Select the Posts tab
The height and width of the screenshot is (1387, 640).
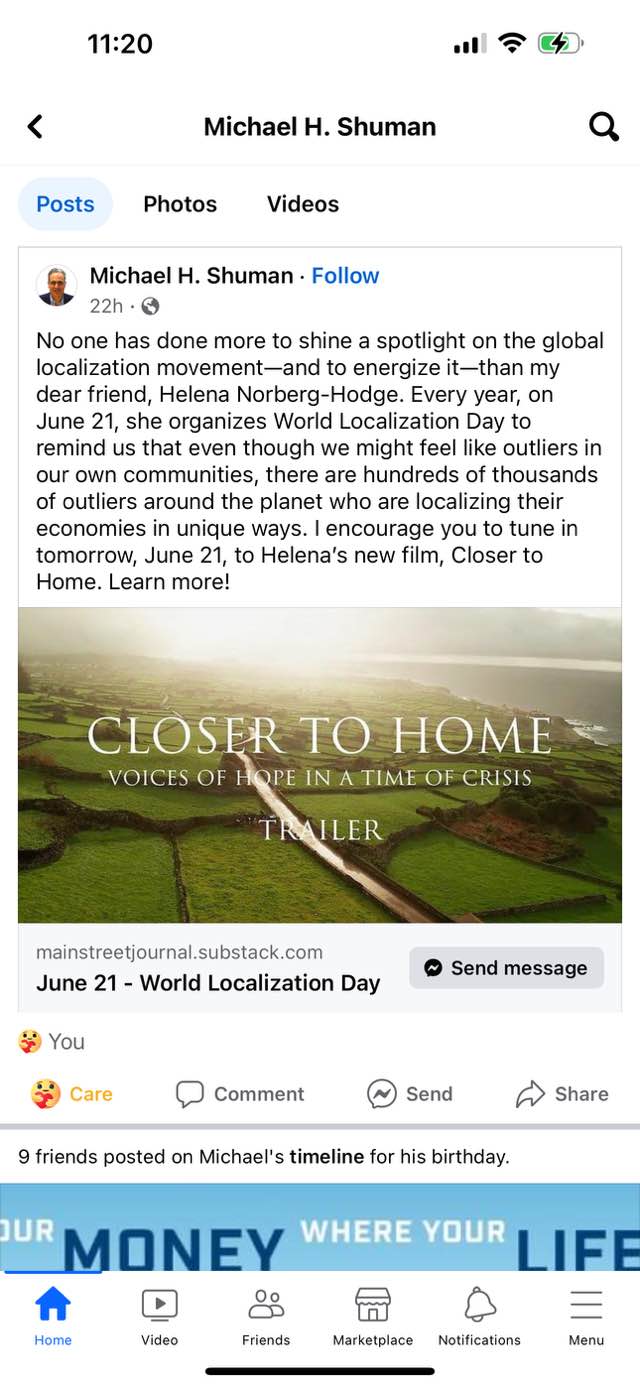[65, 204]
